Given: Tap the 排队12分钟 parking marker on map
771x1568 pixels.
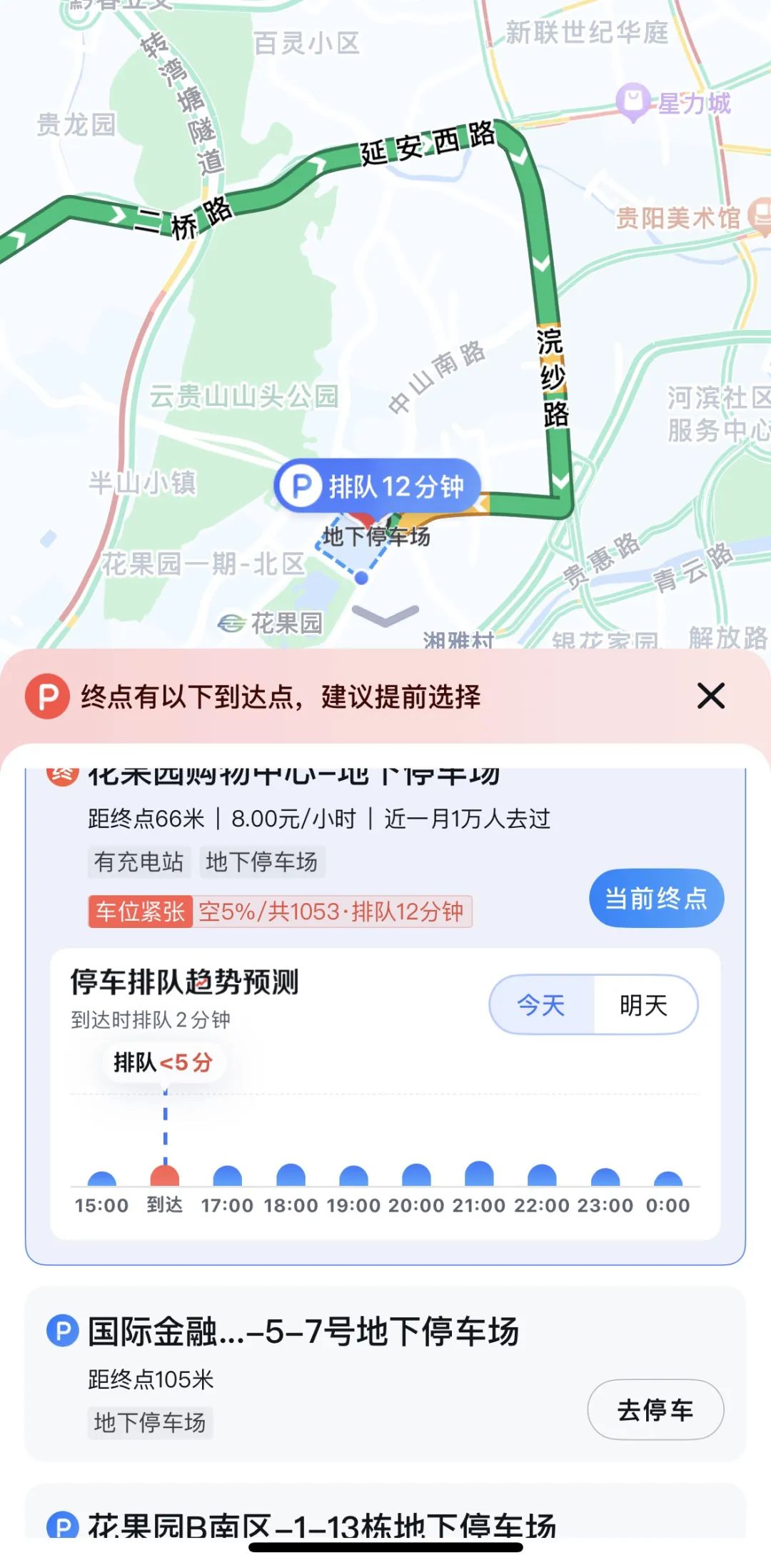Looking at the screenshot, I should point(378,487).
